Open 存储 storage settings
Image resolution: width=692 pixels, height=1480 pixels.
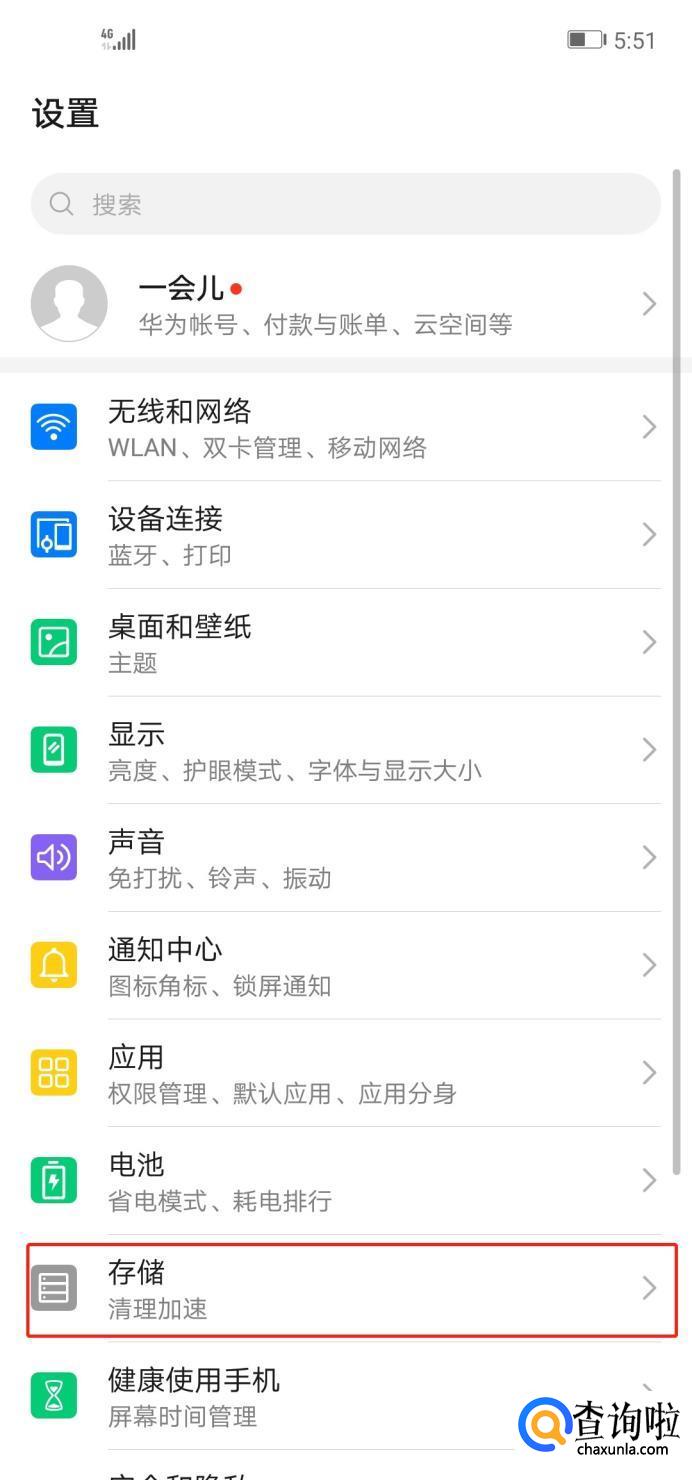point(345,1289)
